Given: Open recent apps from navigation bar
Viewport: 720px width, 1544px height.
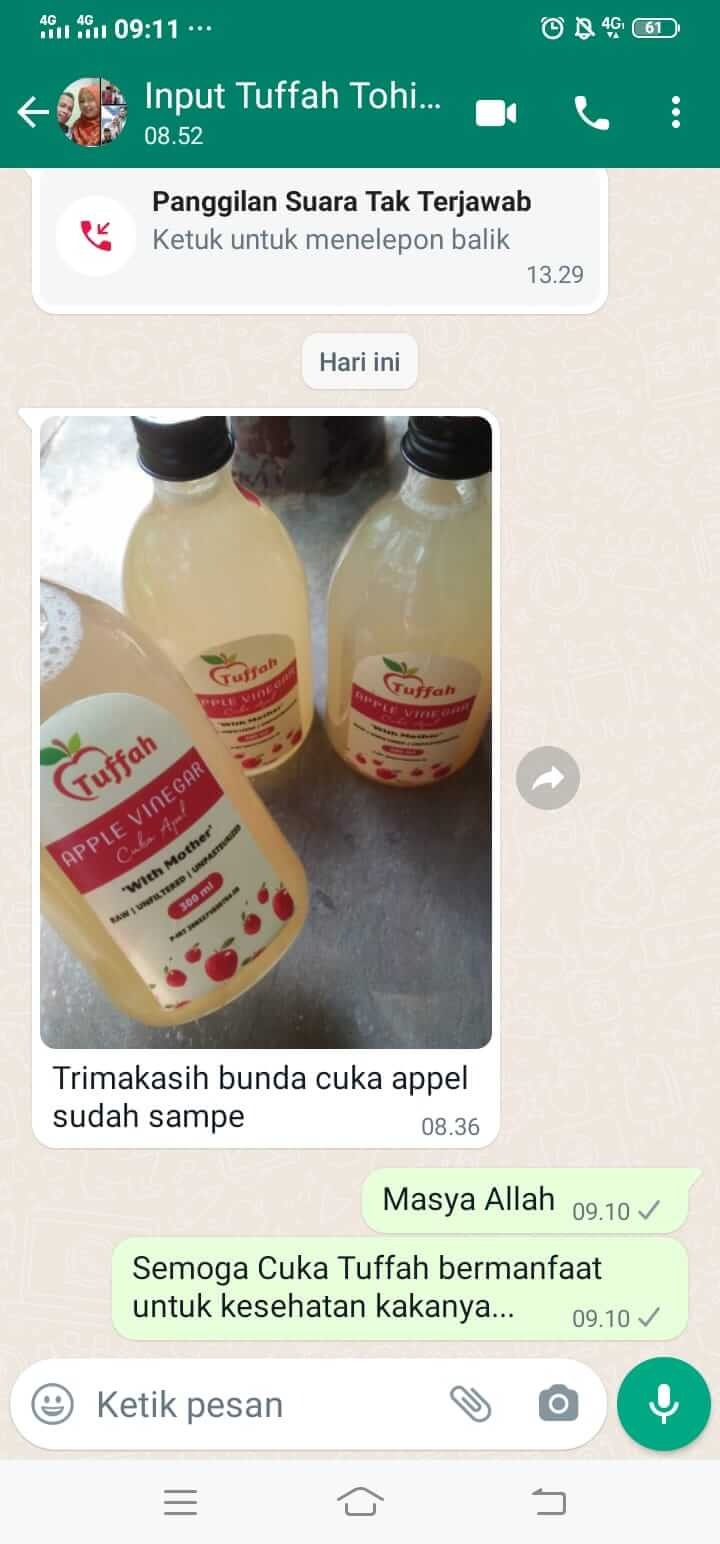Looking at the screenshot, I should pyautogui.click(x=180, y=1502).
